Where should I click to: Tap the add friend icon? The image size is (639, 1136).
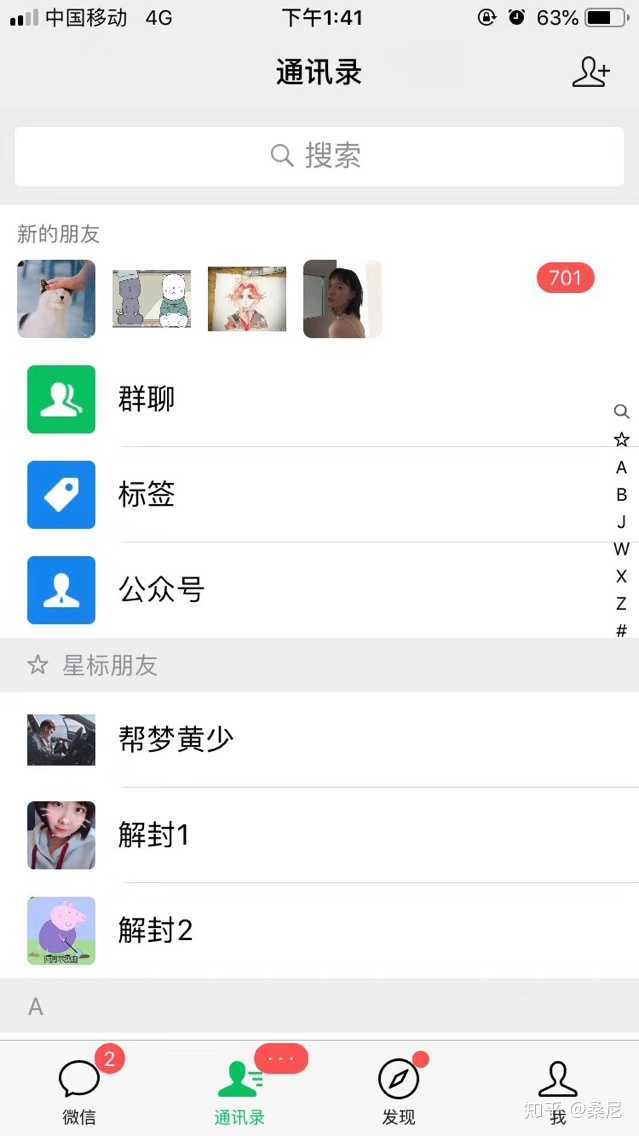pyautogui.click(x=591, y=72)
